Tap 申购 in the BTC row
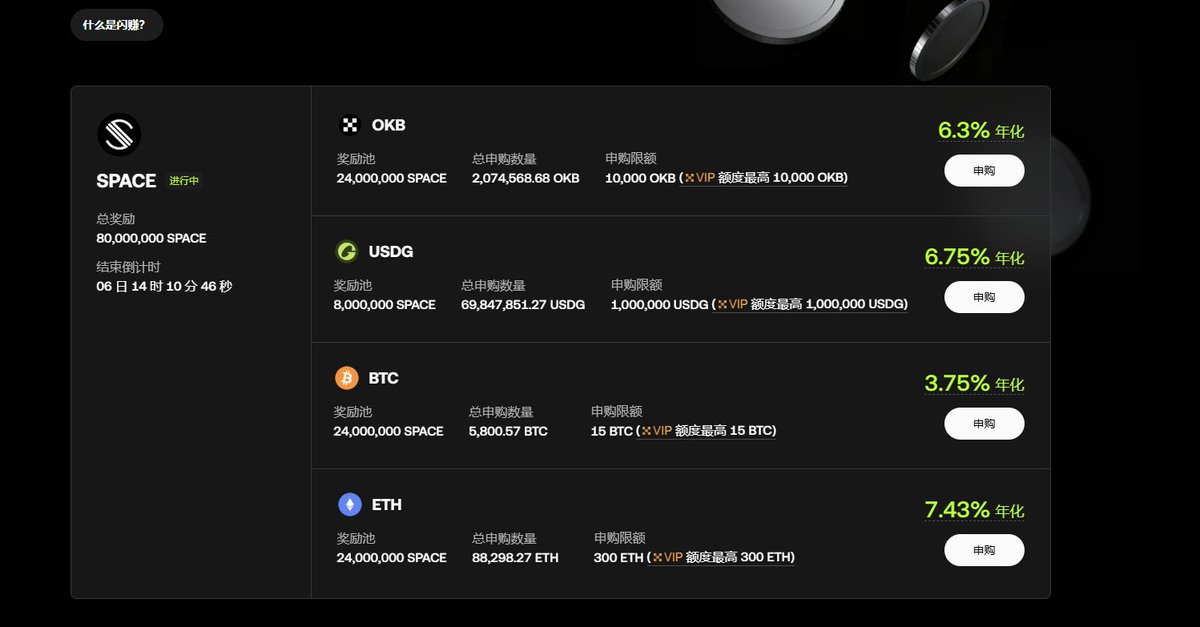 [983, 424]
